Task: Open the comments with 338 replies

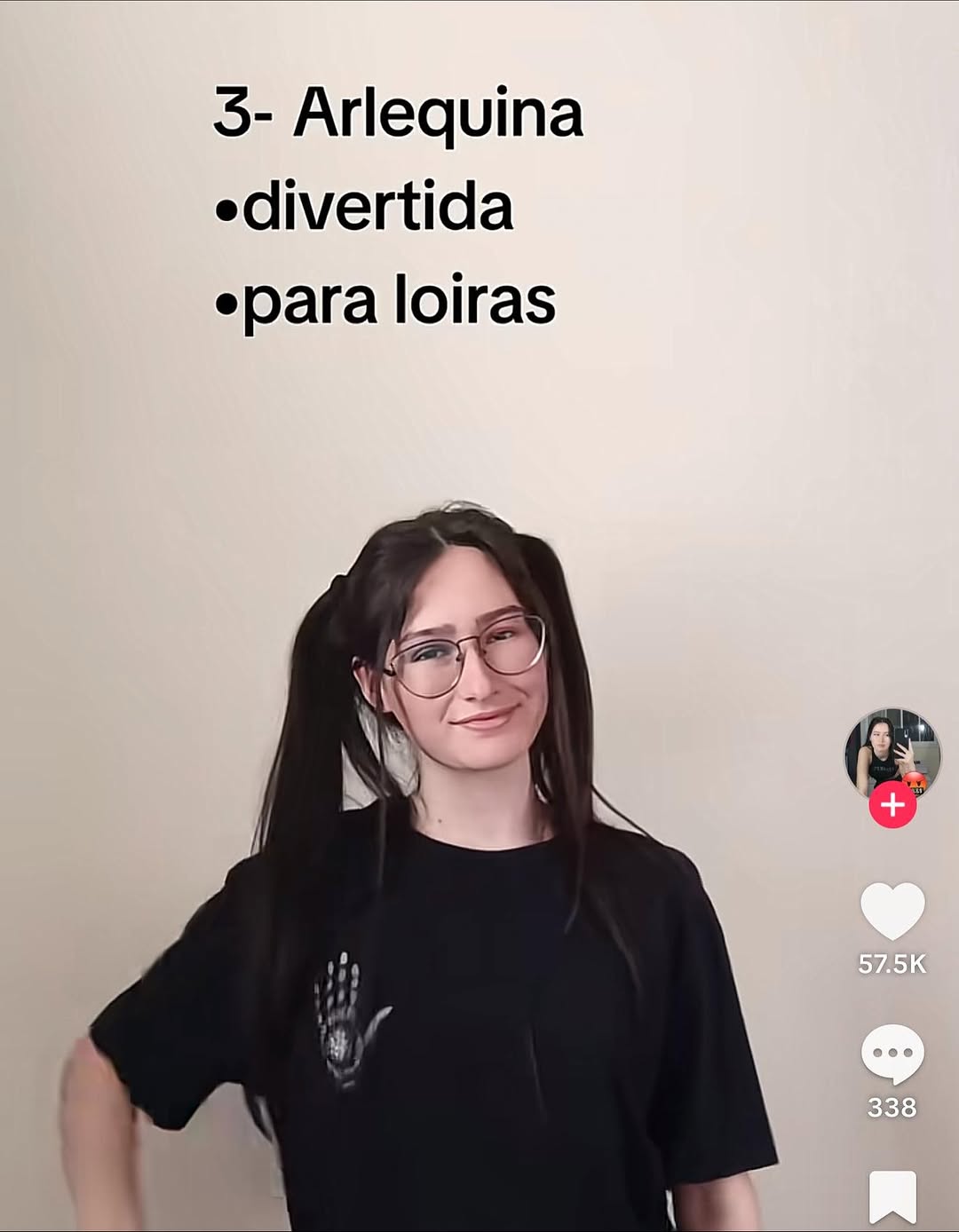Action: (892, 1054)
